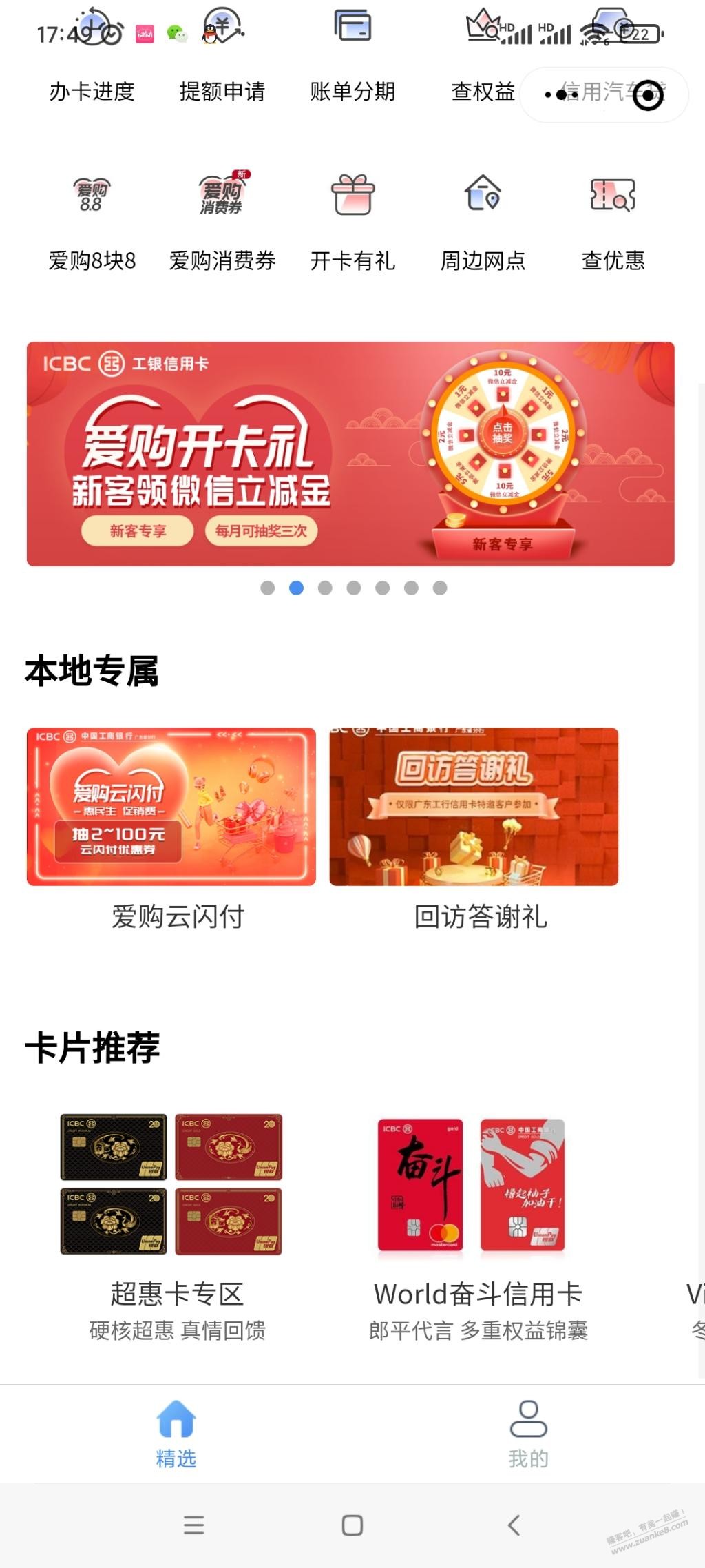Image resolution: width=705 pixels, height=1568 pixels.
Task: Go back using system back button
Action: pyautogui.click(x=514, y=1525)
